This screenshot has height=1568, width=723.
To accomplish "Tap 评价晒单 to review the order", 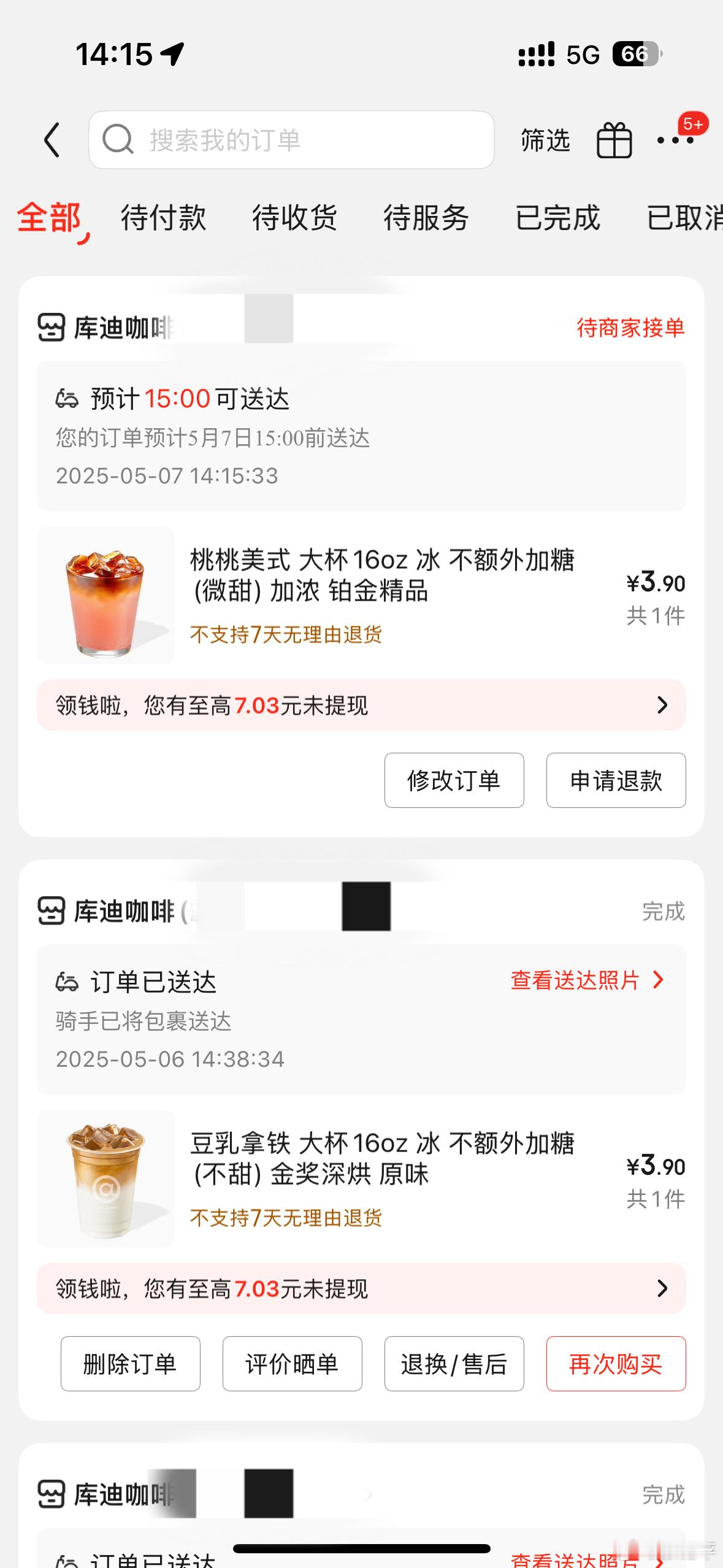I will point(292,1364).
